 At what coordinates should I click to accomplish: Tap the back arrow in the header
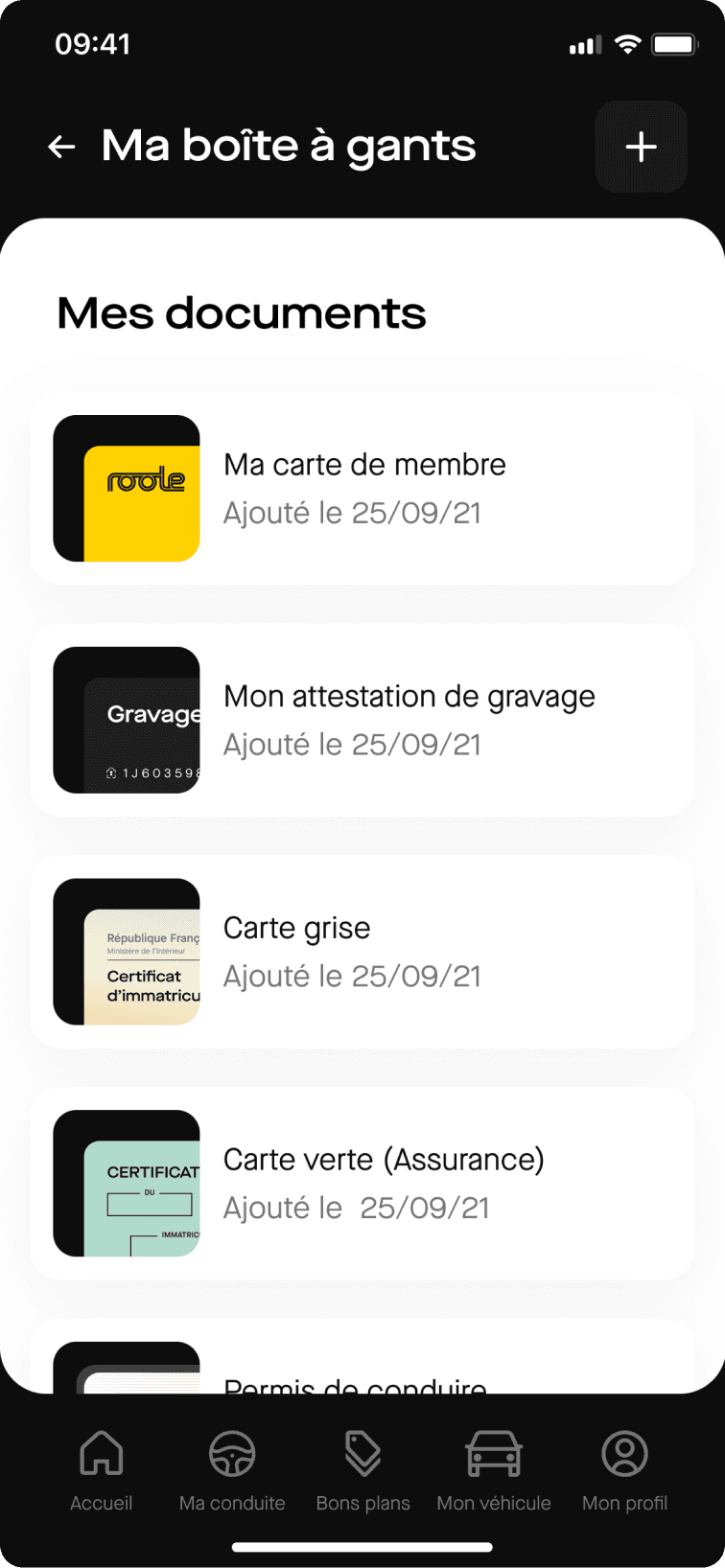pos(61,146)
